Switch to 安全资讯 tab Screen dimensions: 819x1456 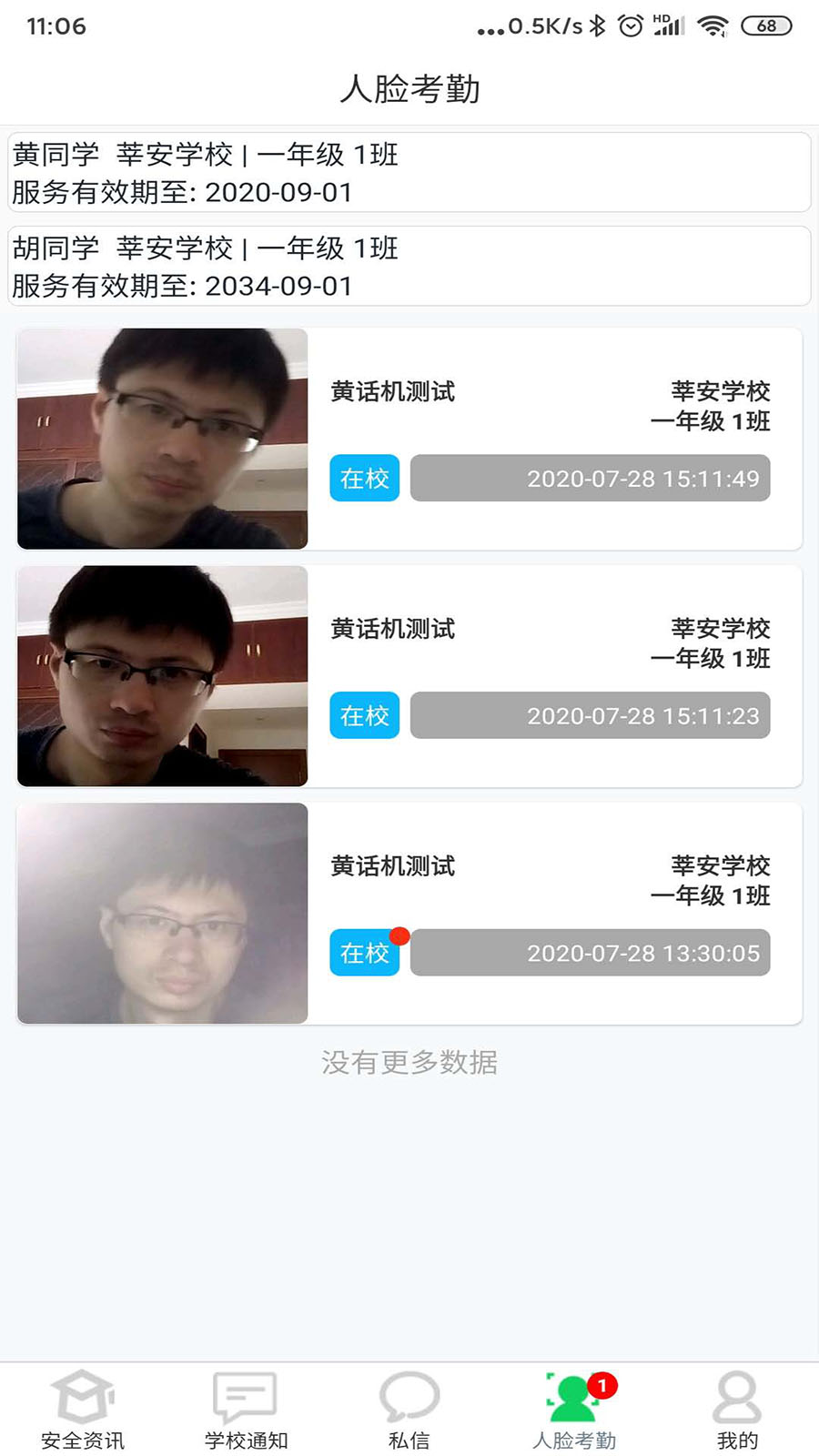pos(82,1410)
